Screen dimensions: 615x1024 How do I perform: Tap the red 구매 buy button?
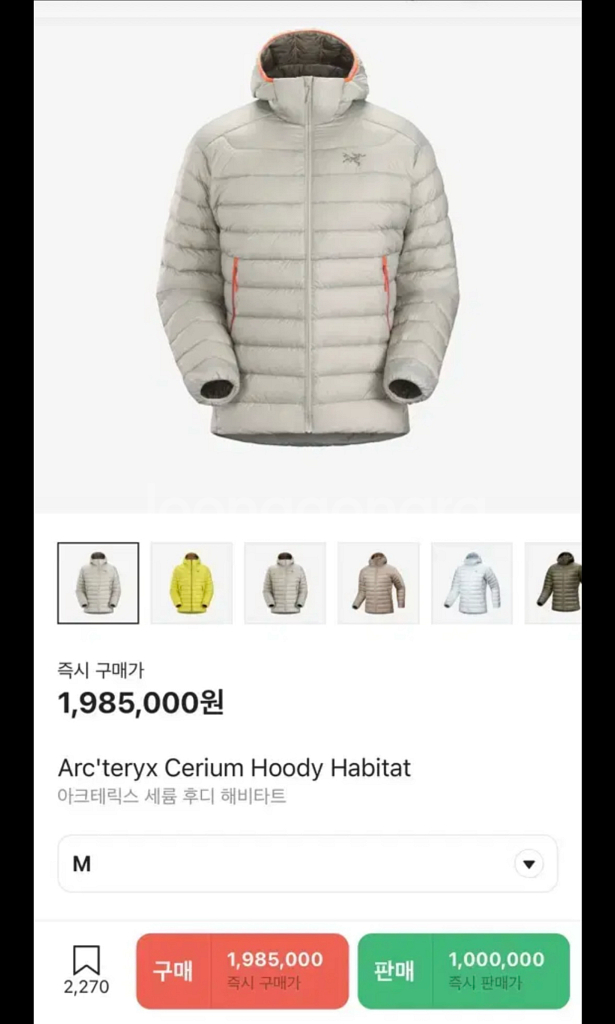242,971
